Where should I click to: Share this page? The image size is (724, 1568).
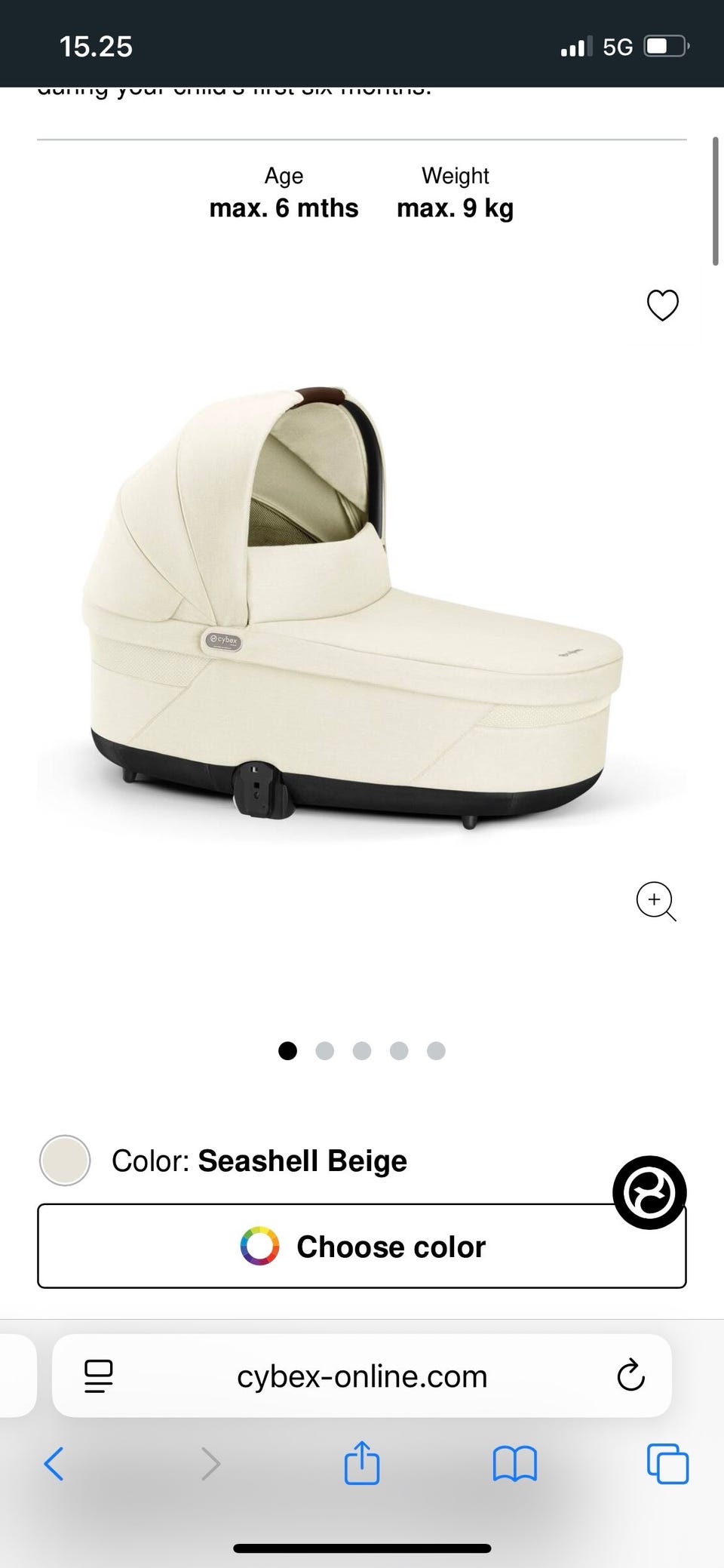point(362,1462)
